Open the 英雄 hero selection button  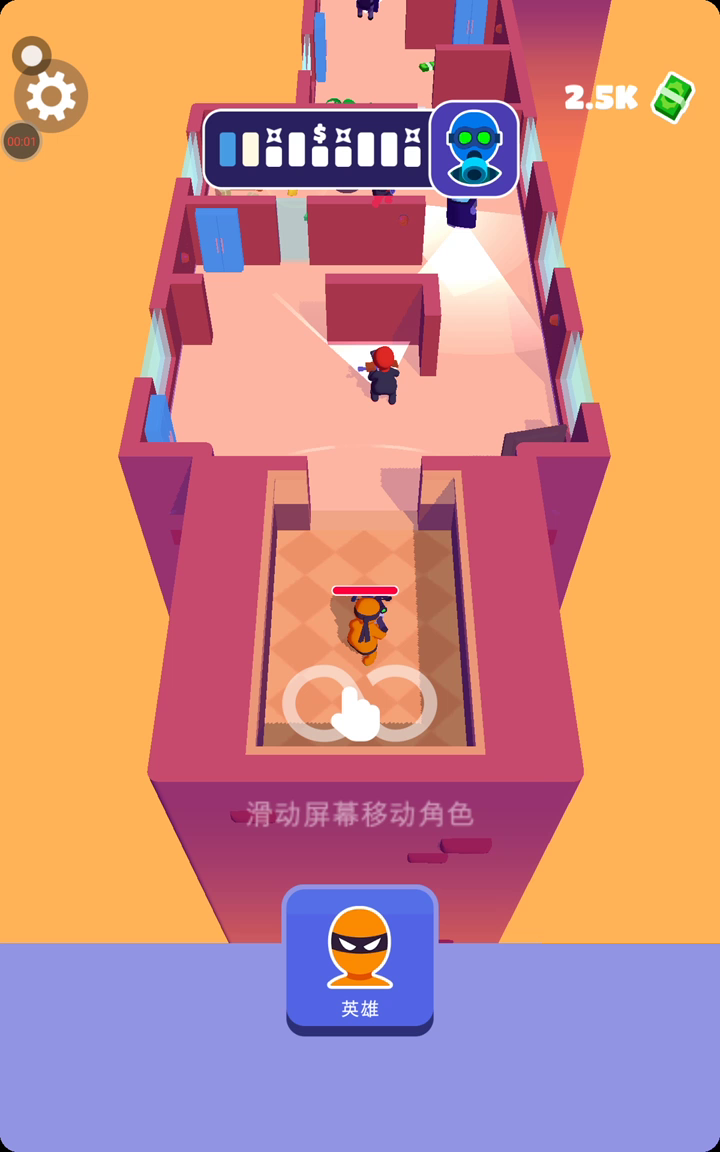pyautogui.click(x=360, y=959)
